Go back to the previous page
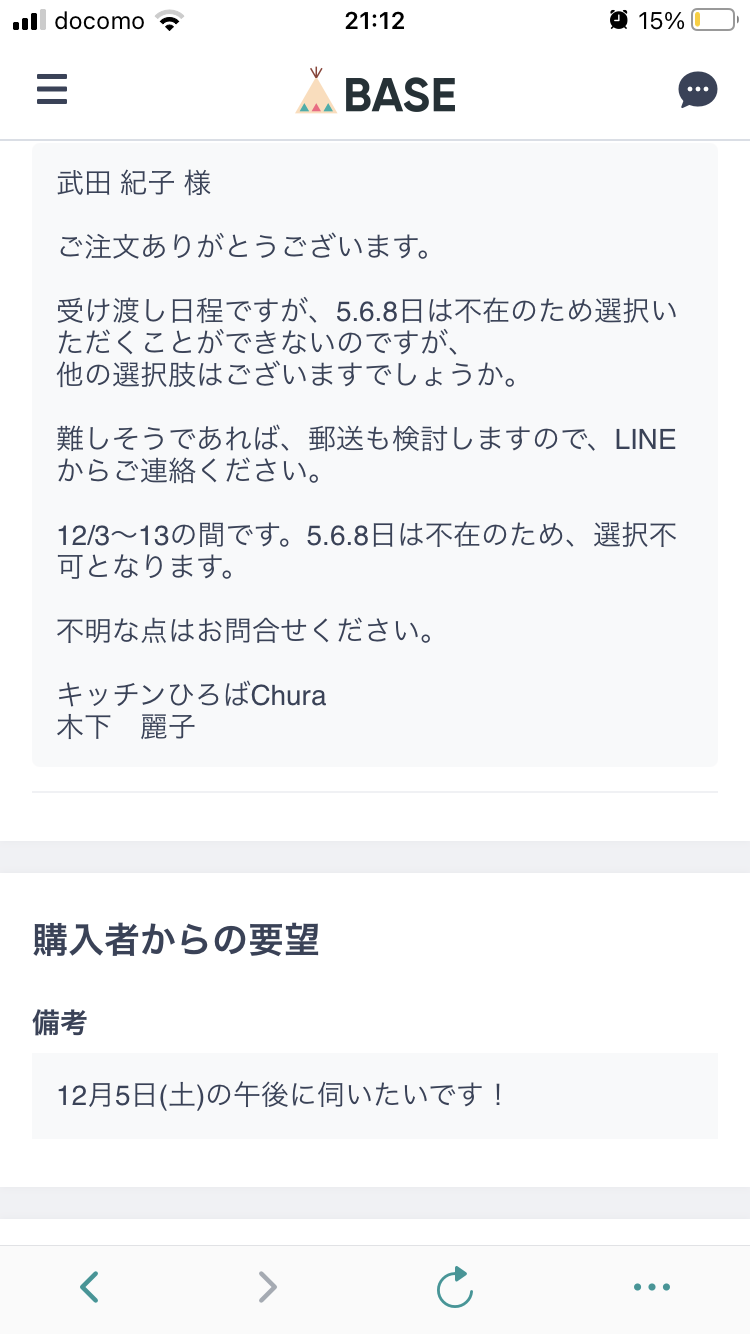 coord(89,1286)
